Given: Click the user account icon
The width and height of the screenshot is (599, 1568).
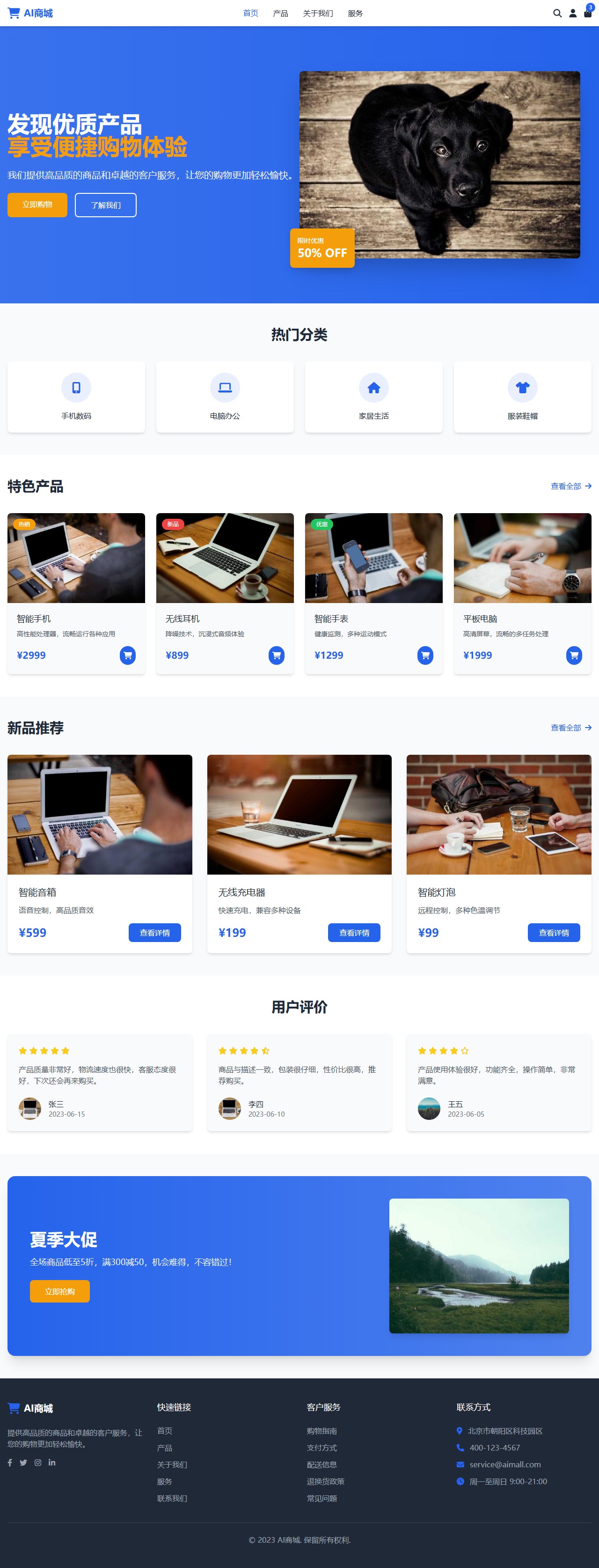Looking at the screenshot, I should tap(572, 14).
